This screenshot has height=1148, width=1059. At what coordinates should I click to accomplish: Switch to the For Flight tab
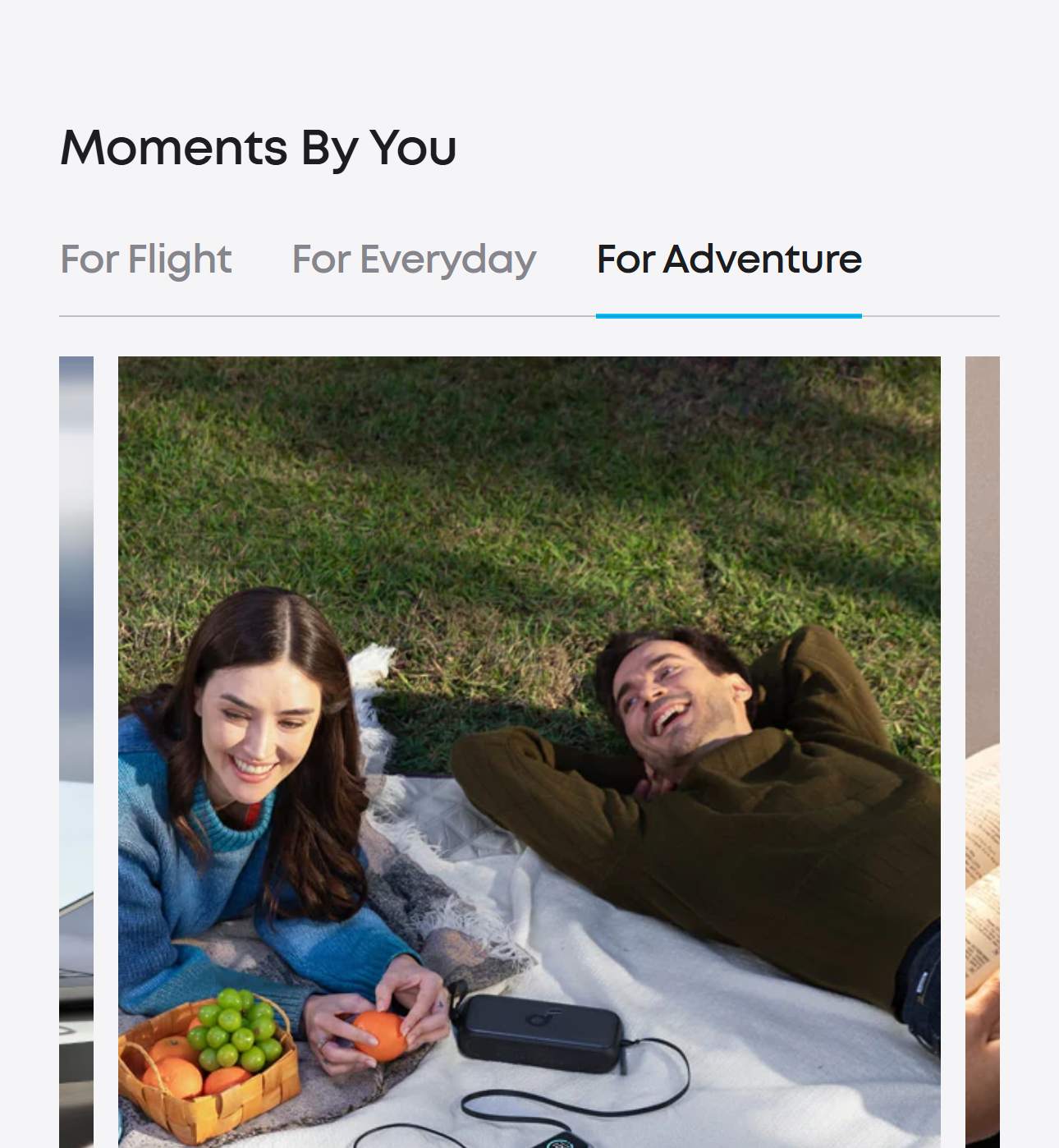146,259
